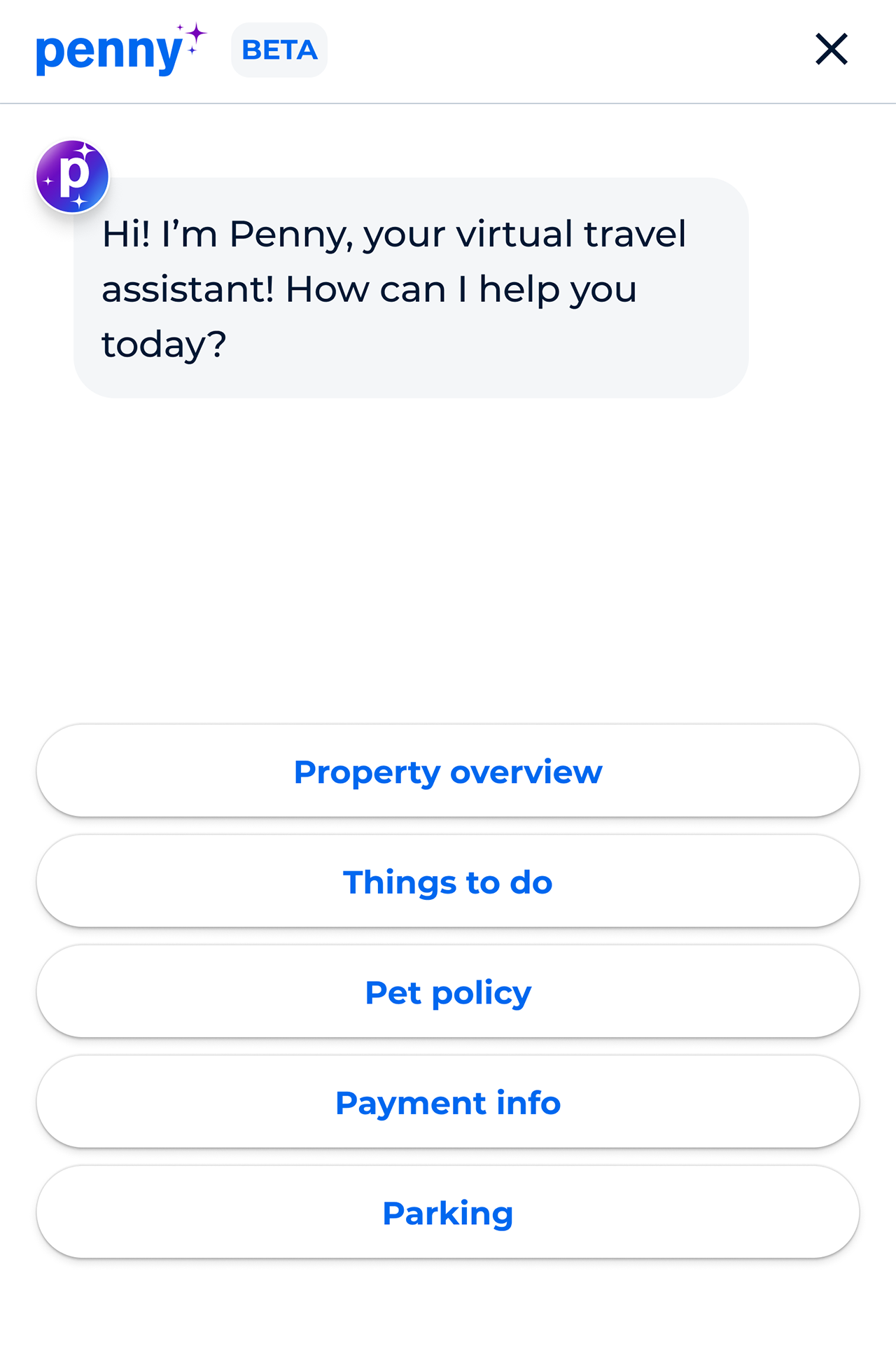This screenshot has width=896, height=1367.
Task: Select the Property overview suggestion
Action: [x=448, y=771]
